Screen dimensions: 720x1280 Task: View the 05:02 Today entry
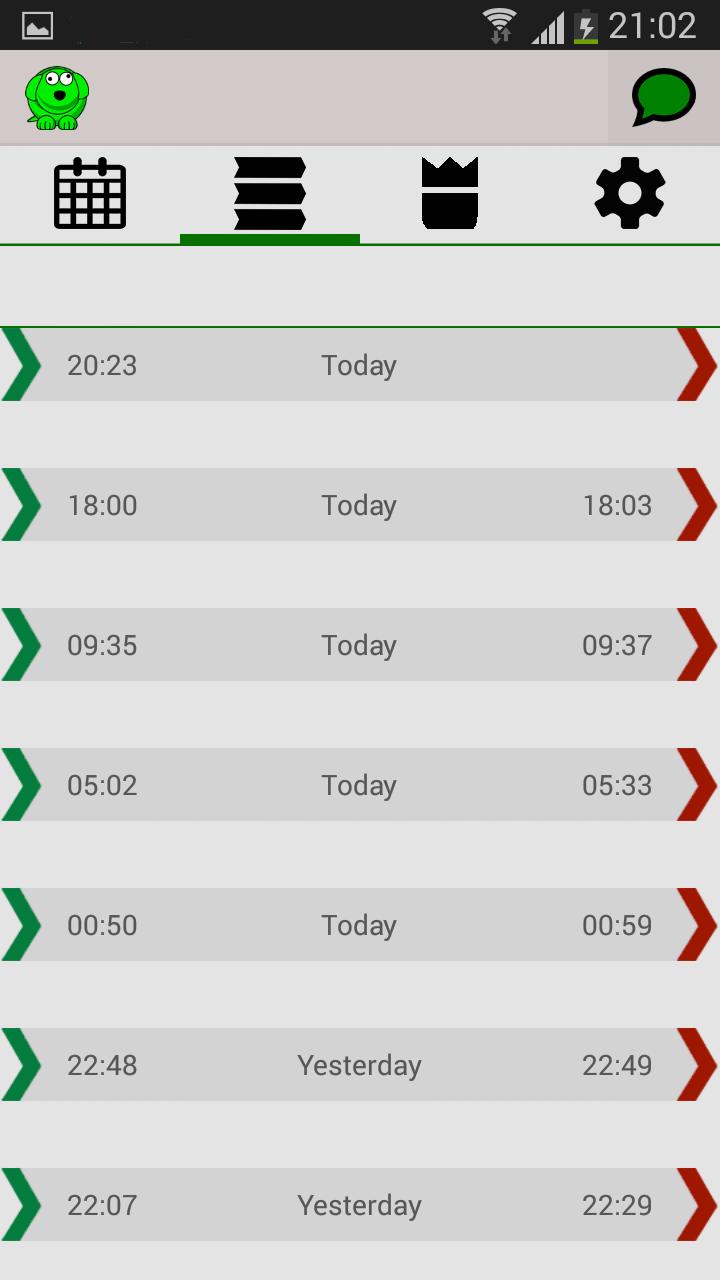360,785
